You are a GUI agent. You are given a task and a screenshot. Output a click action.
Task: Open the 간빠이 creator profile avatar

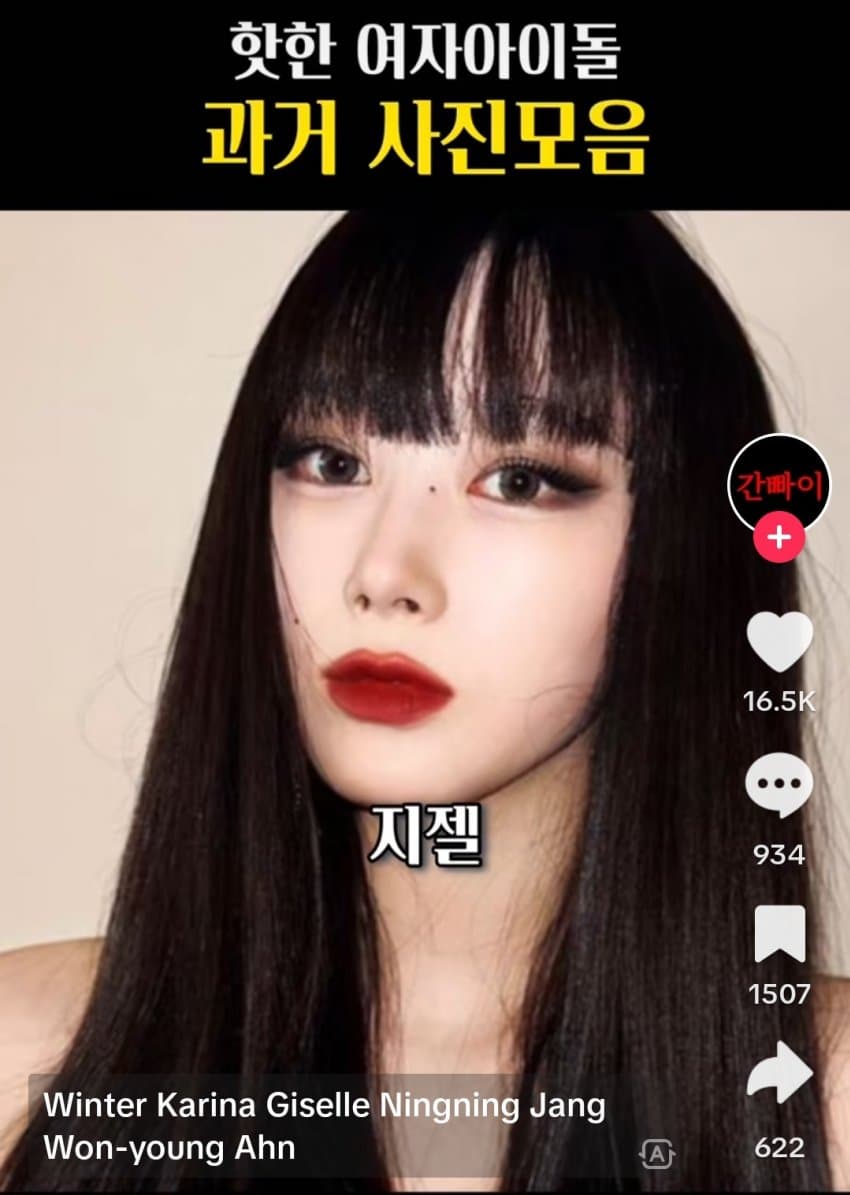coord(779,484)
